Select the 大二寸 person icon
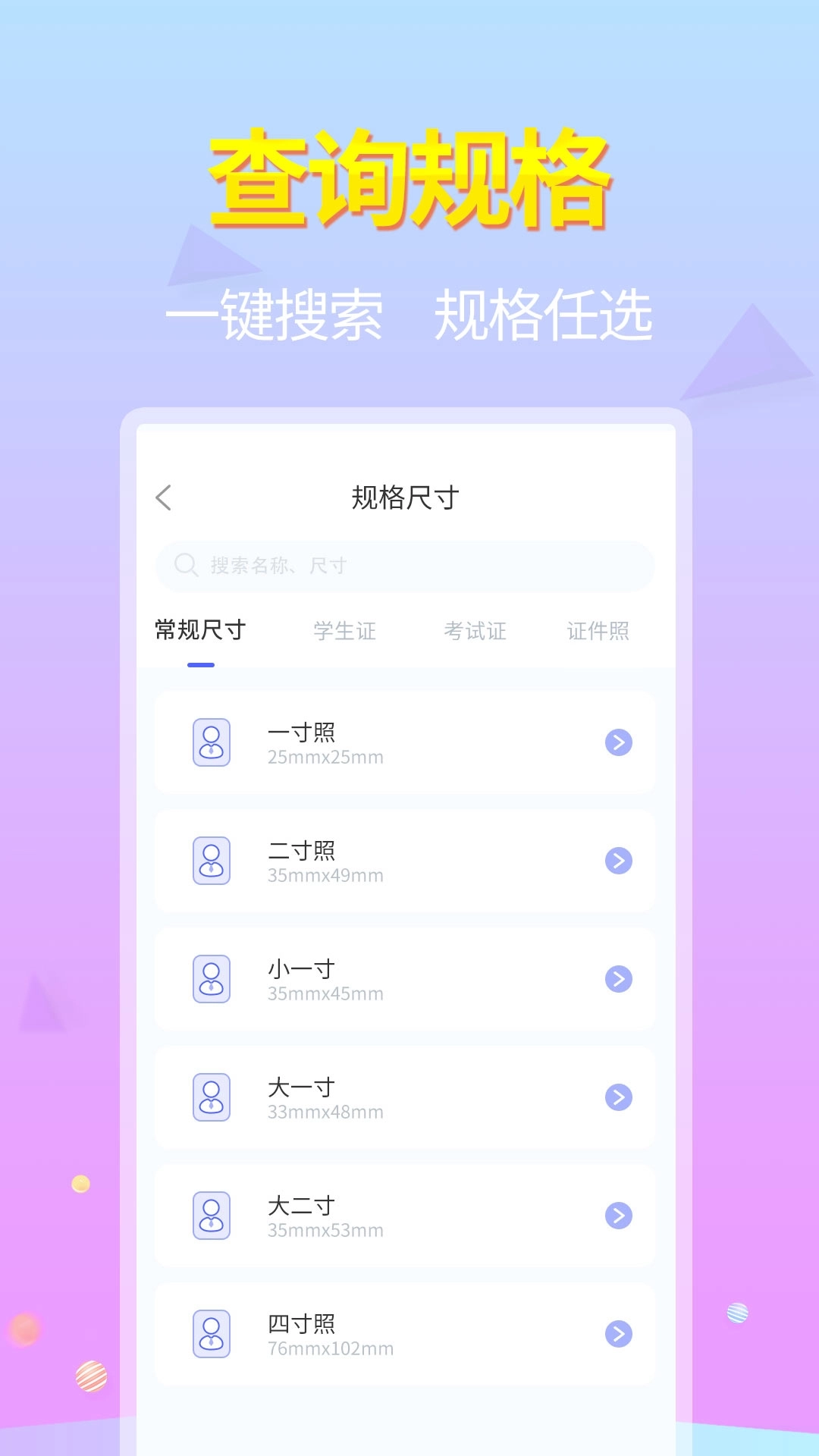The width and height of the screenshot is (819, 1456). click(210, 1216)
